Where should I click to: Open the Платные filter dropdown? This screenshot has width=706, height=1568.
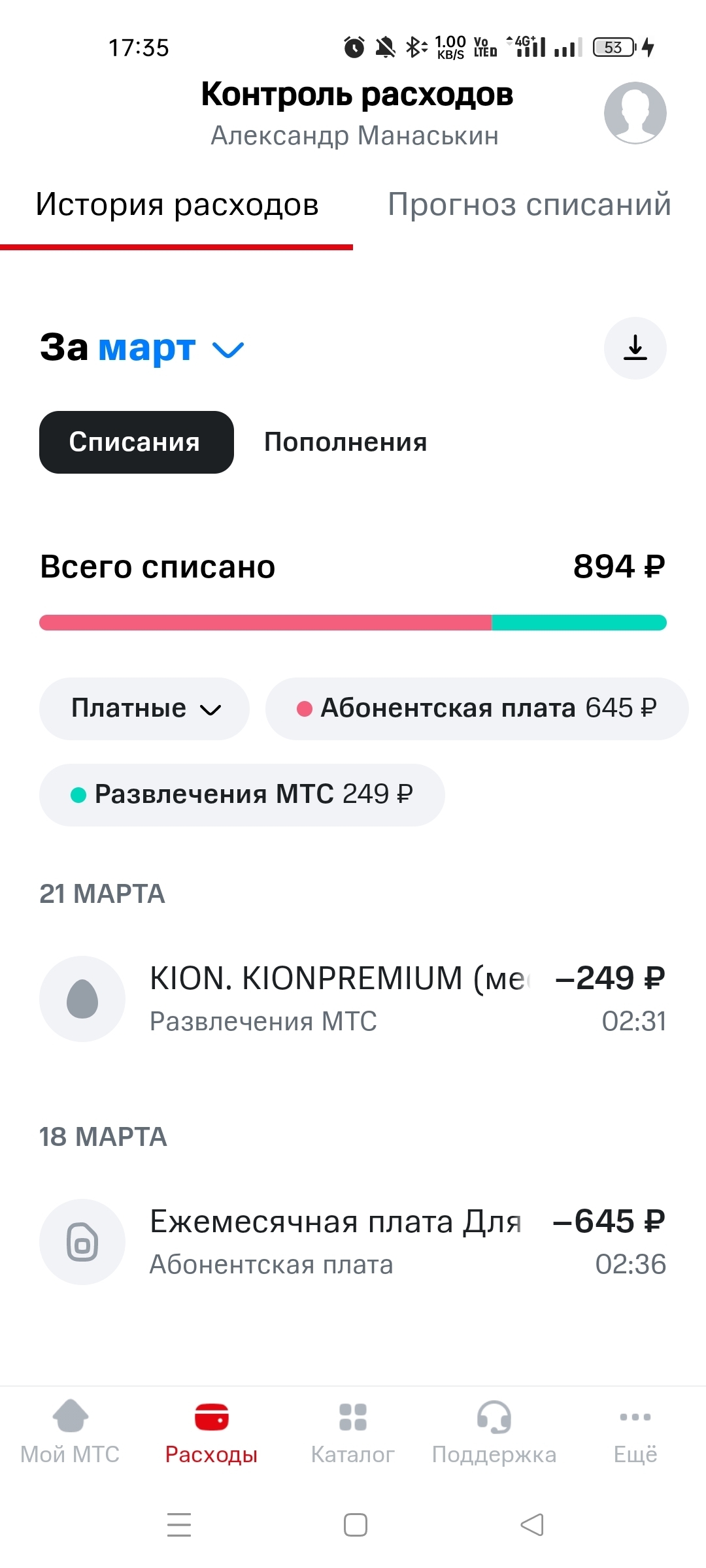click(144, 709)
